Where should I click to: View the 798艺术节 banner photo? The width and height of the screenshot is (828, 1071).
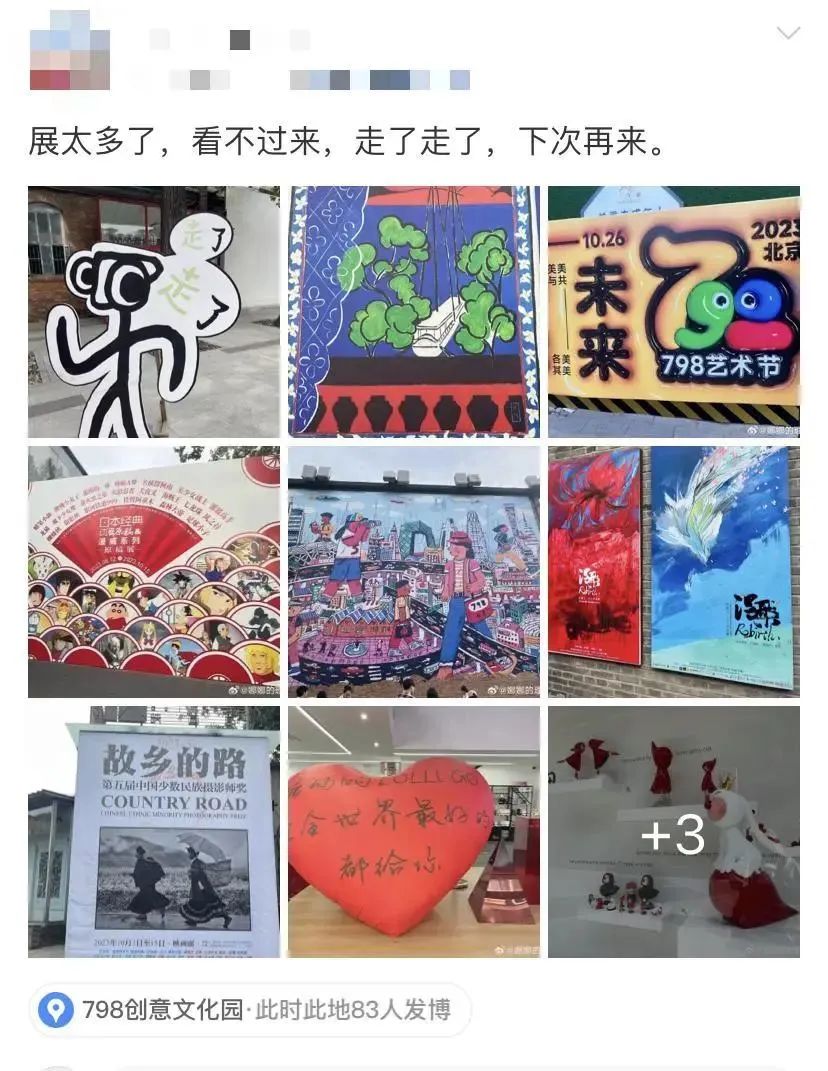673,312
